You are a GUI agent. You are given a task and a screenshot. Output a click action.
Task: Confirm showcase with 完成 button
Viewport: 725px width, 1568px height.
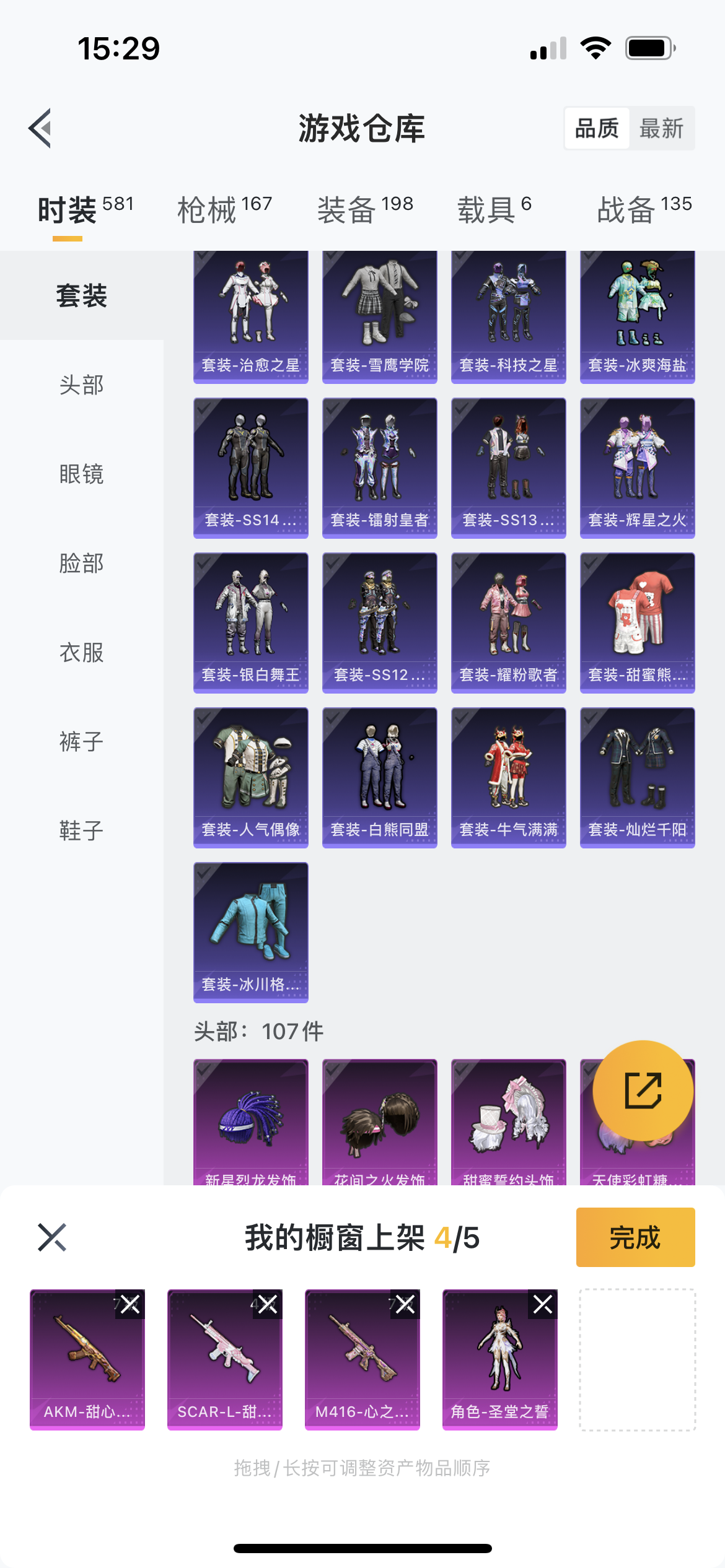pos(635,1237)
